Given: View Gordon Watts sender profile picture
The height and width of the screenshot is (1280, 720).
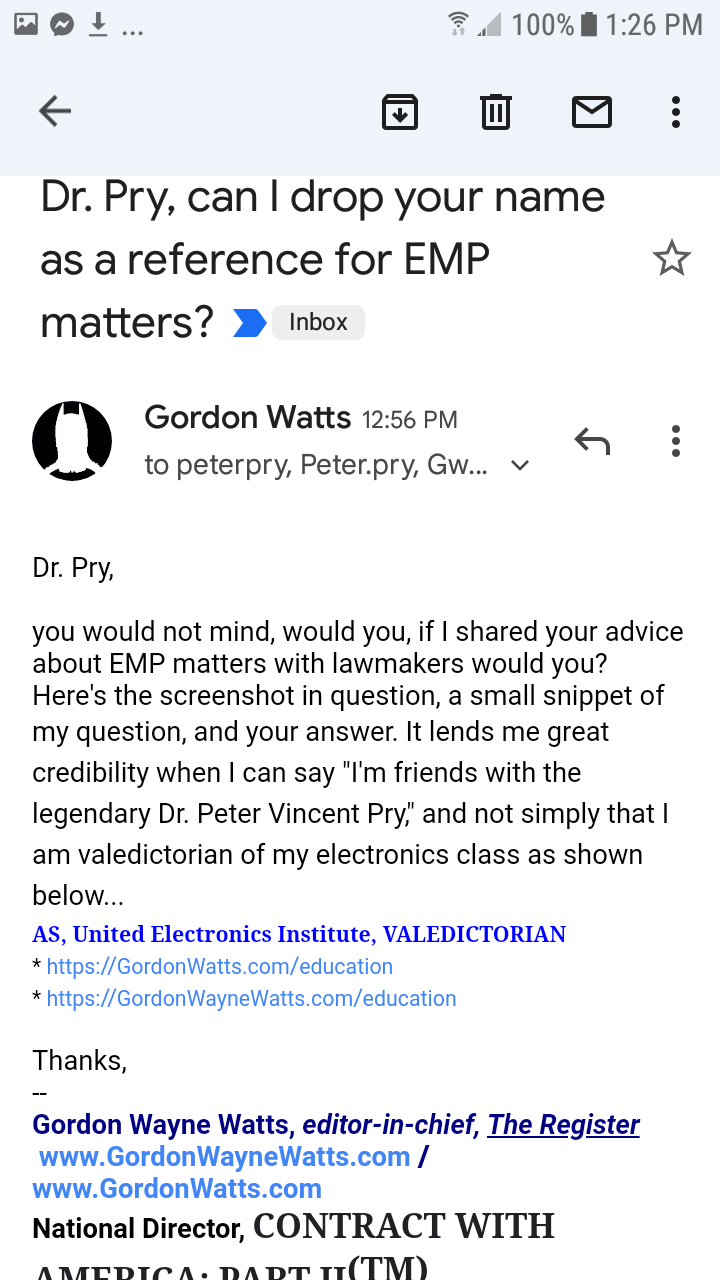Looking at the screenshot, I should 72,441.
